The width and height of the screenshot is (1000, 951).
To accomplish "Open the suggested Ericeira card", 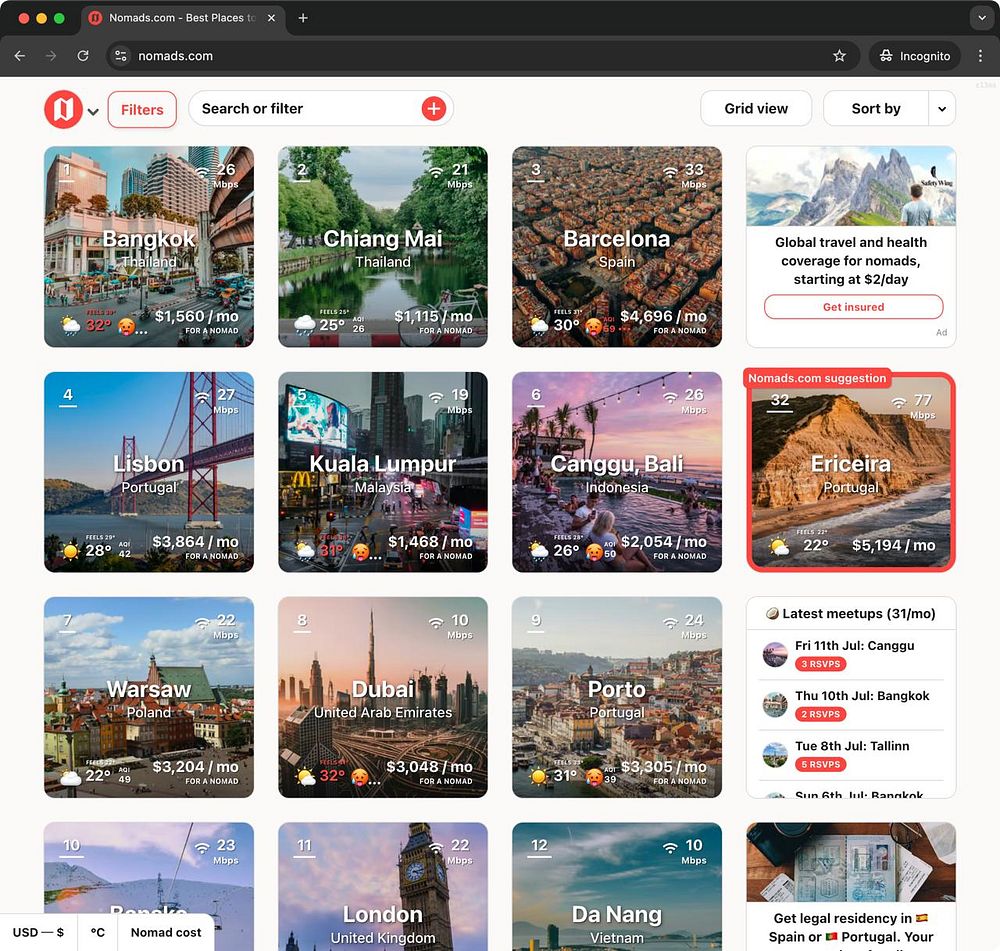I will [851, 472].
